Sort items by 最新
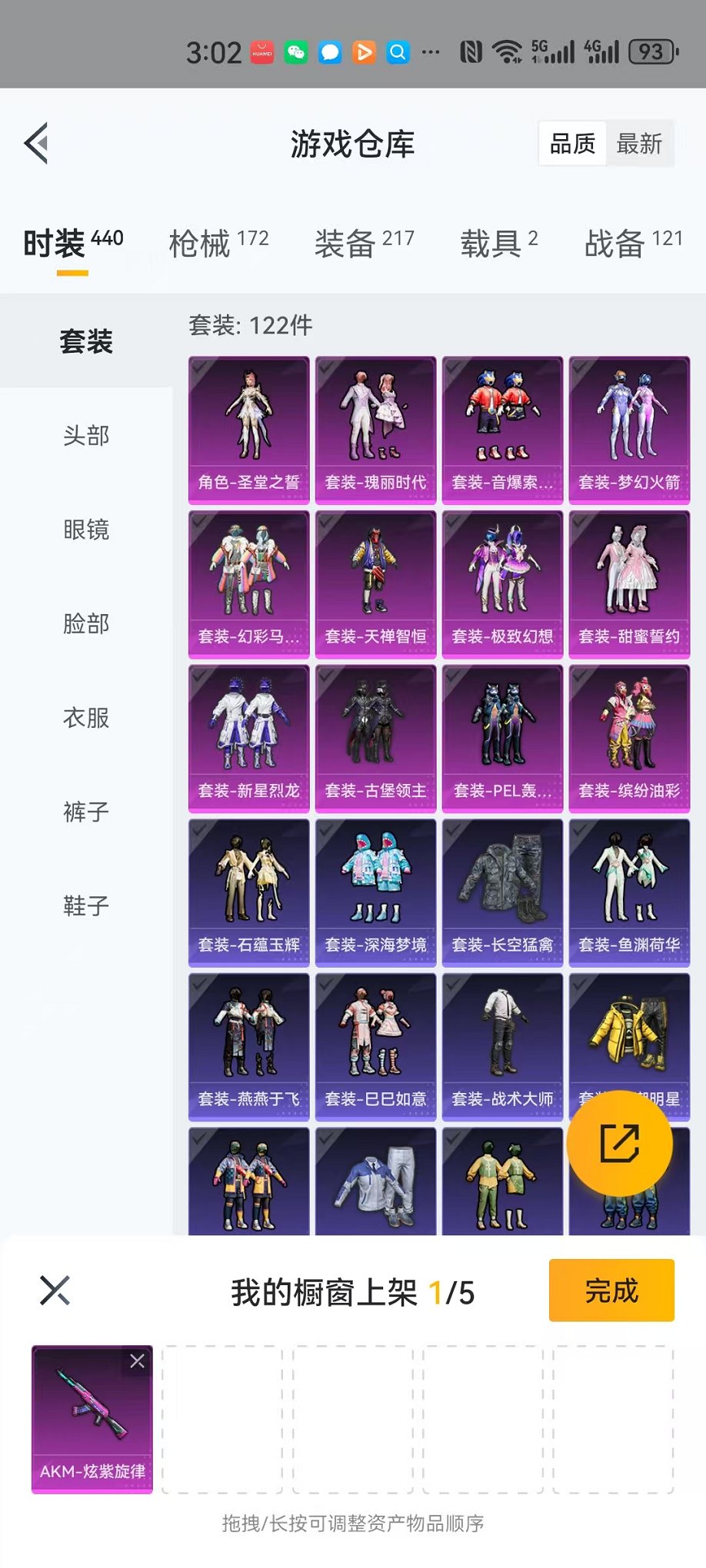The height and width of the screenshot is (1568, 706). (x=639, y=144)
